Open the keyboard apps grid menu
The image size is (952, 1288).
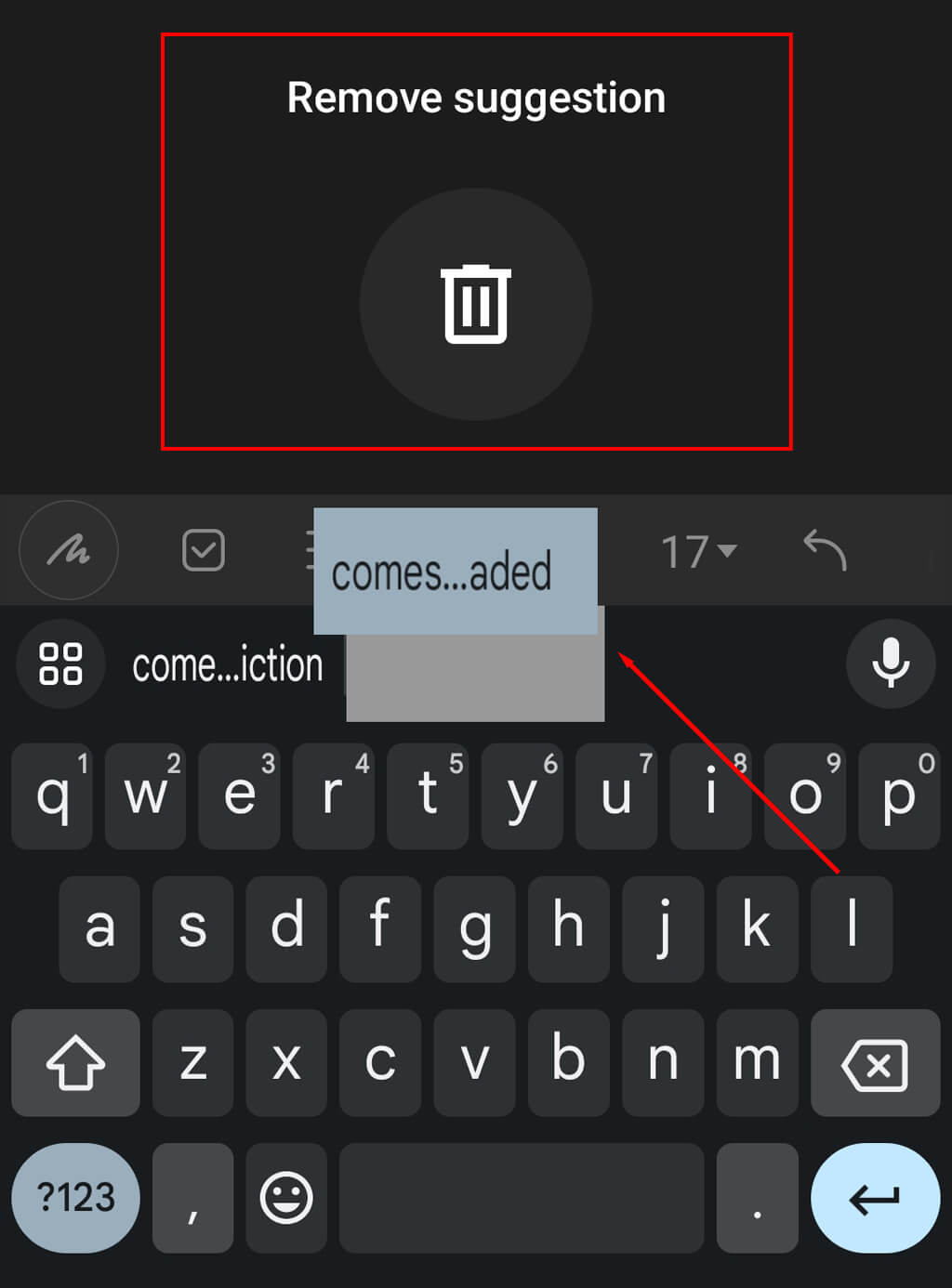[60, 664]
